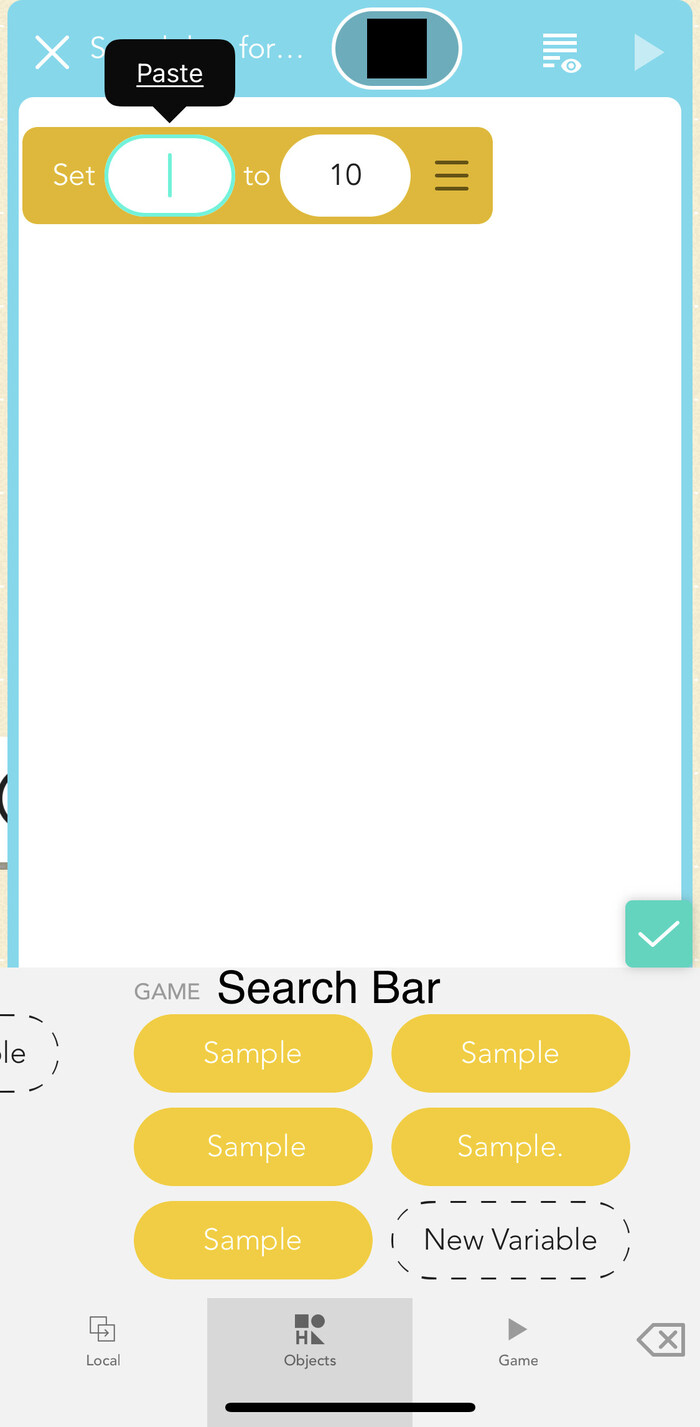This screenshot has height=1427, width=700.
Task: Switch to the Local tab
Action: tap(103, 1340)
